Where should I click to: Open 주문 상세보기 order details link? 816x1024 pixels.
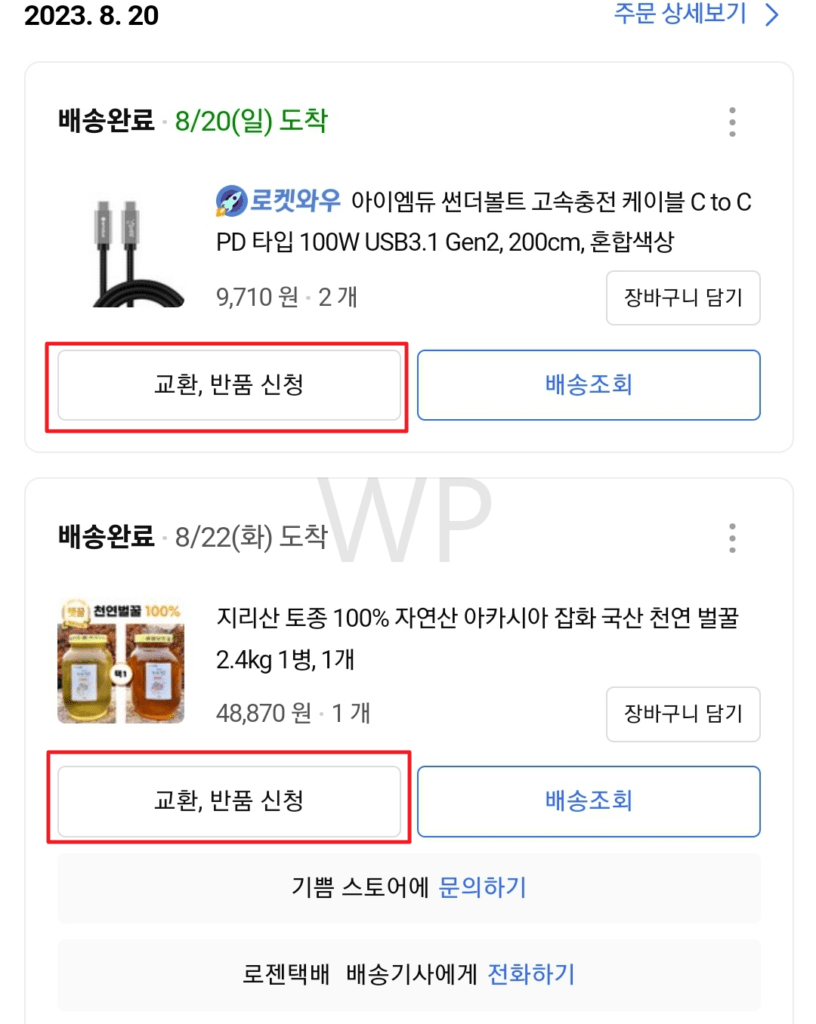click(x=696, y=15)
